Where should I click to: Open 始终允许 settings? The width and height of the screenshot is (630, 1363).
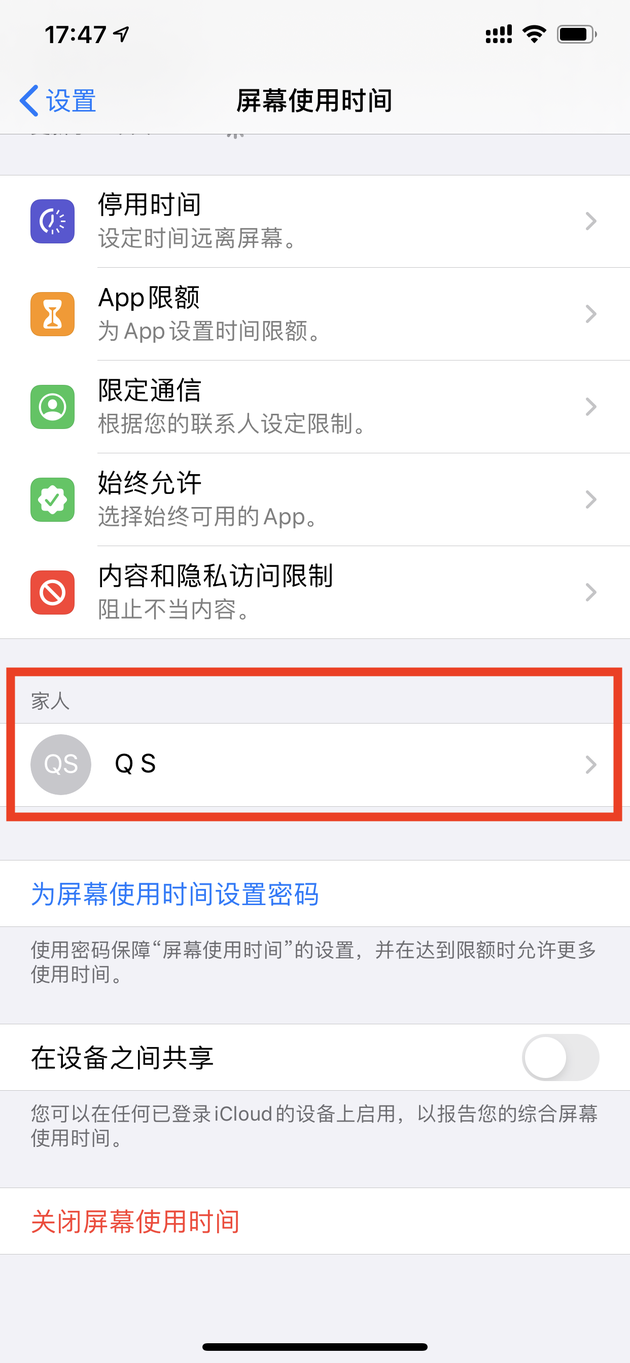click(314, 499)
